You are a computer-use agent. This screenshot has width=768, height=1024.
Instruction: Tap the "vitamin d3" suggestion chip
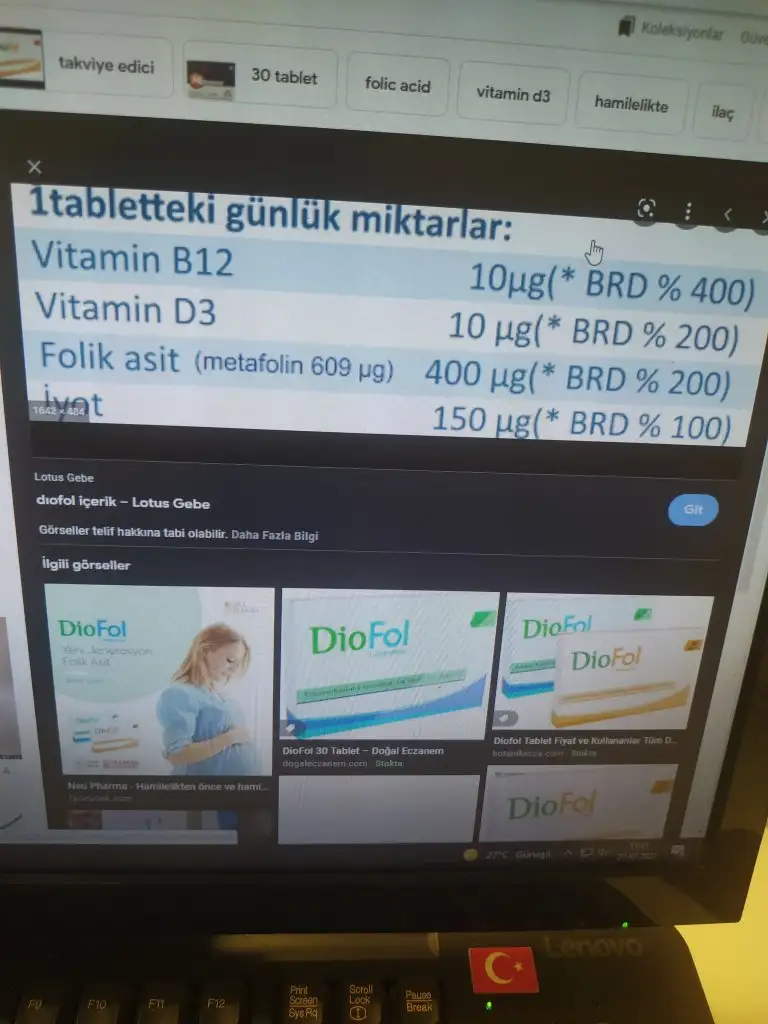[513, 95]
